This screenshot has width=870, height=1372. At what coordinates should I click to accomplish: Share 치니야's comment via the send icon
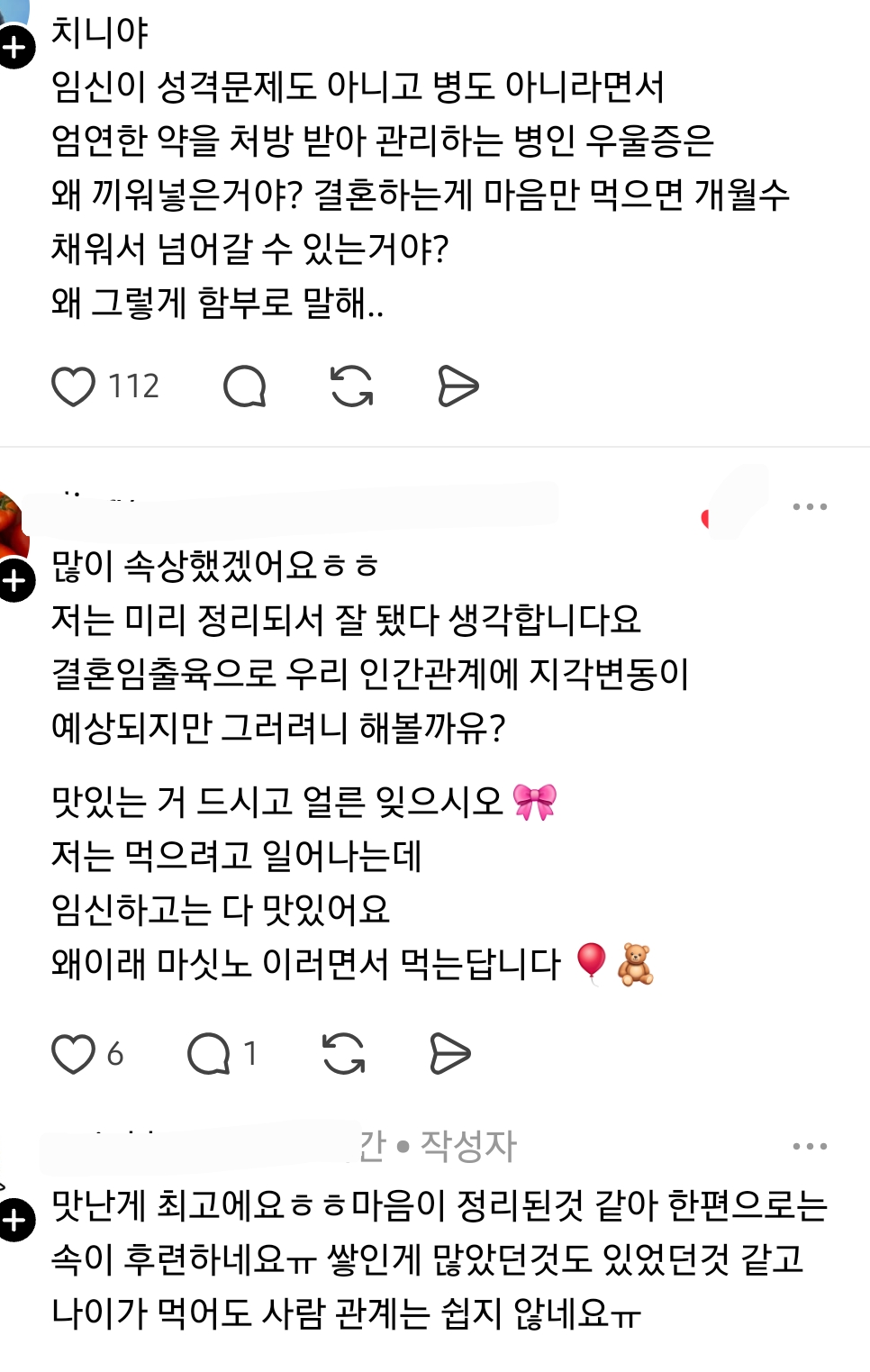[x=459, y=386]
